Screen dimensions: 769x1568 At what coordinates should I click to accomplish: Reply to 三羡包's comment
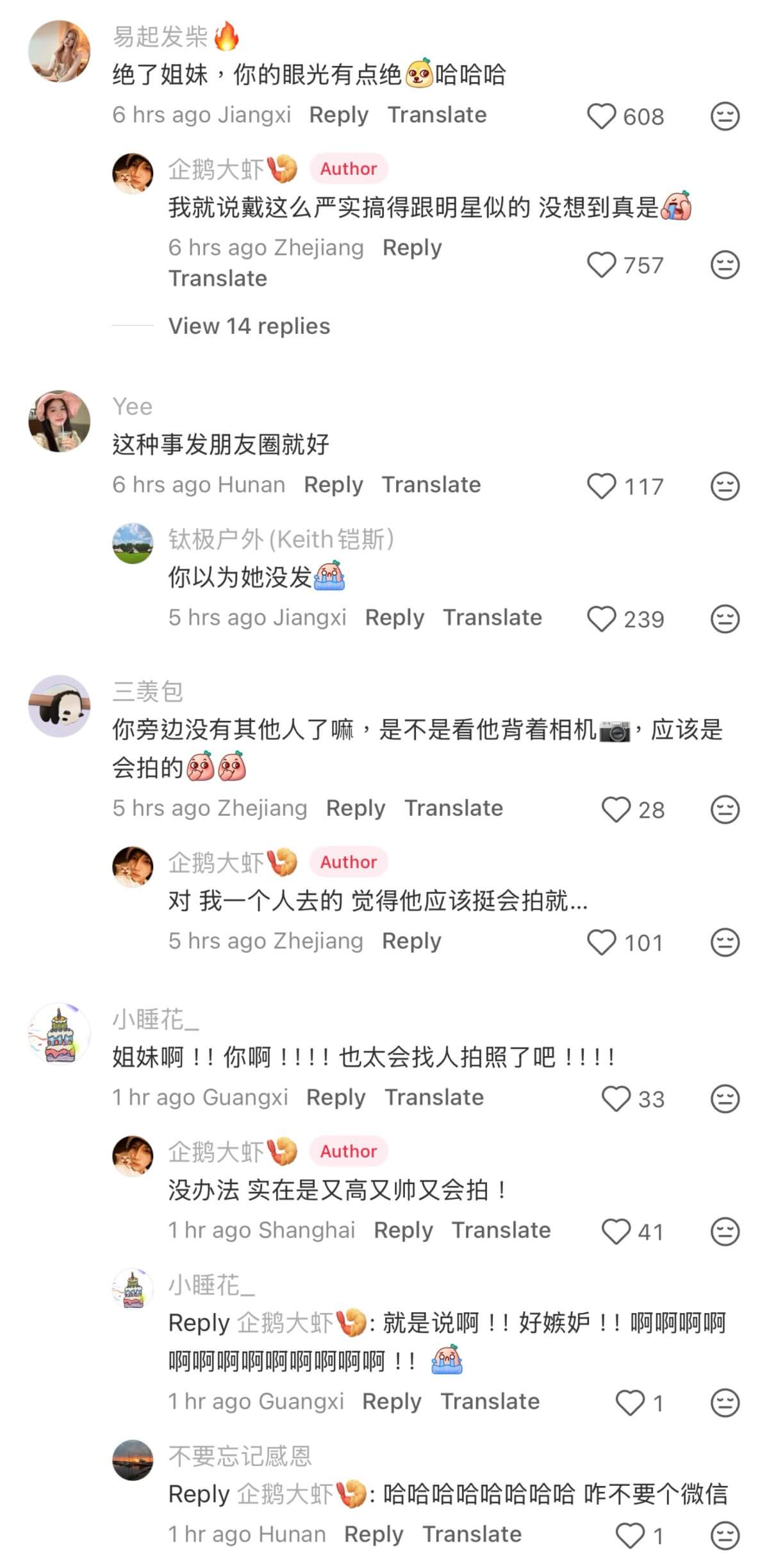tap(356, 809)
